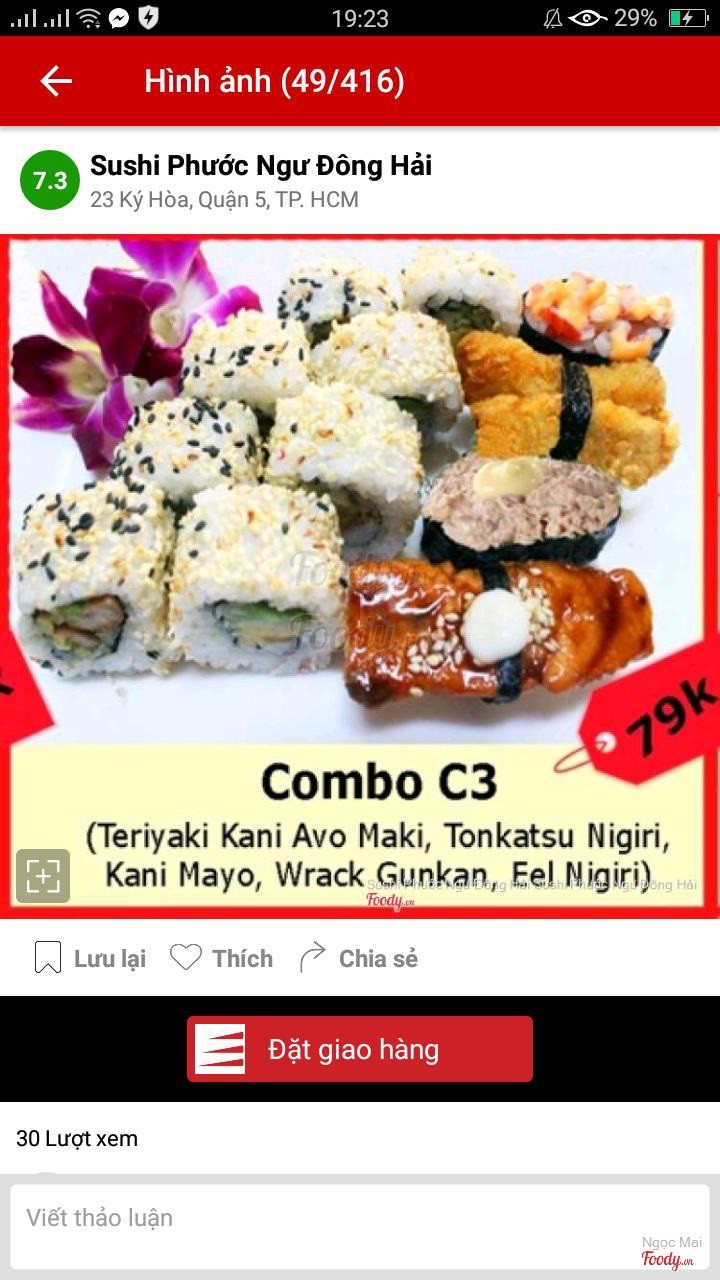This screenshot has width=720, height=1280.
Task: Tap the expand icon on the photo
Action: [43, 876]
